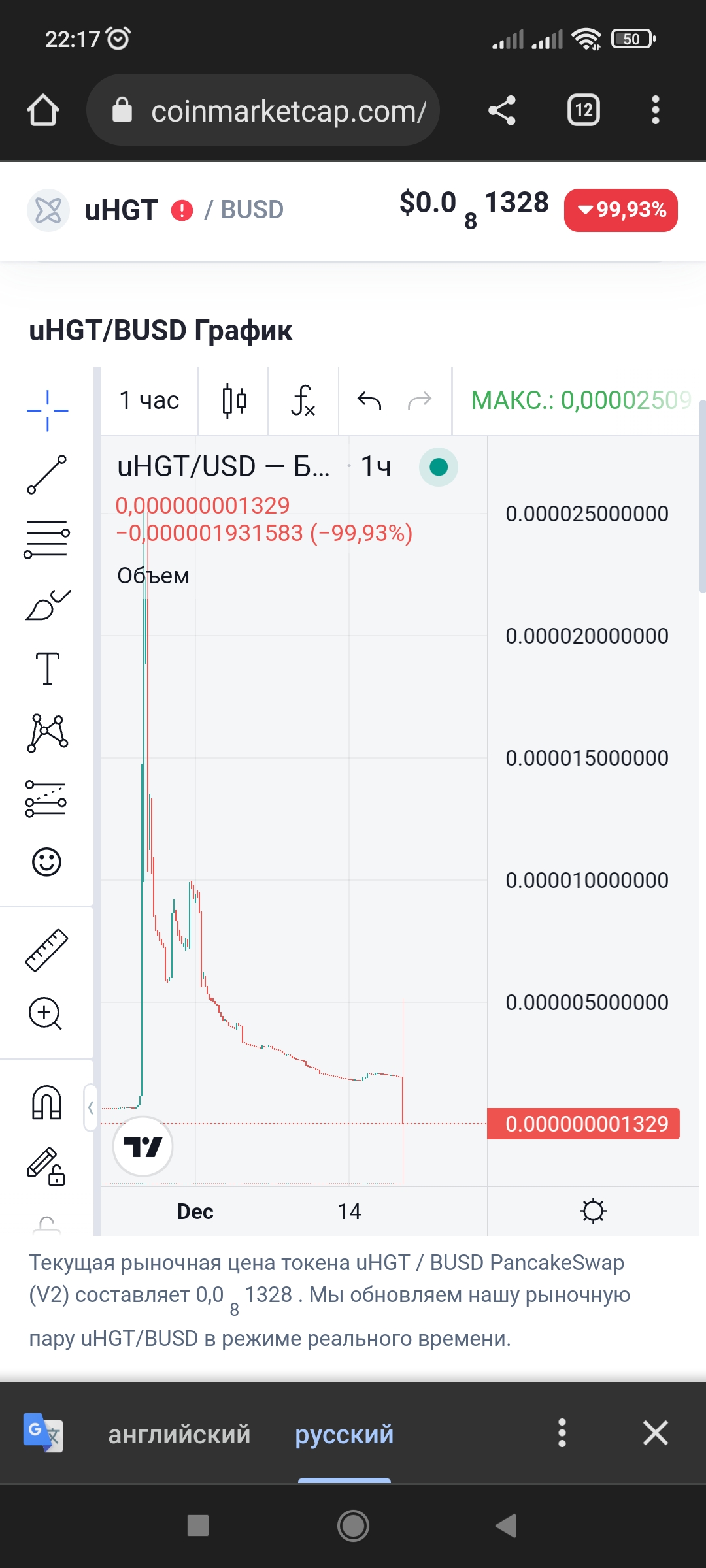The height and width of the screenshot is (1568, 706).
Task: Activate the ruler measure tool
Action: coord(47,950)
